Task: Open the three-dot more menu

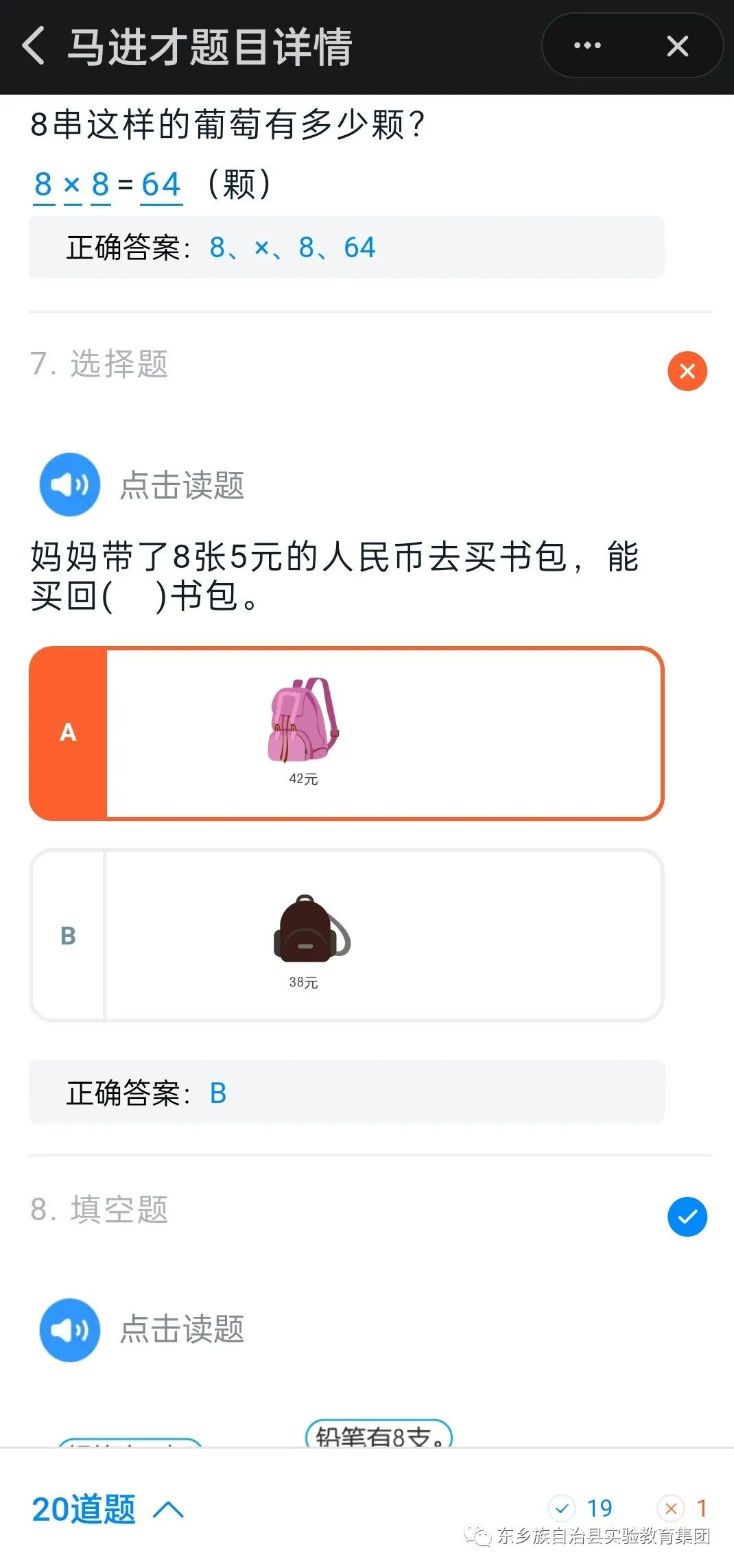Action: [587, 46]
